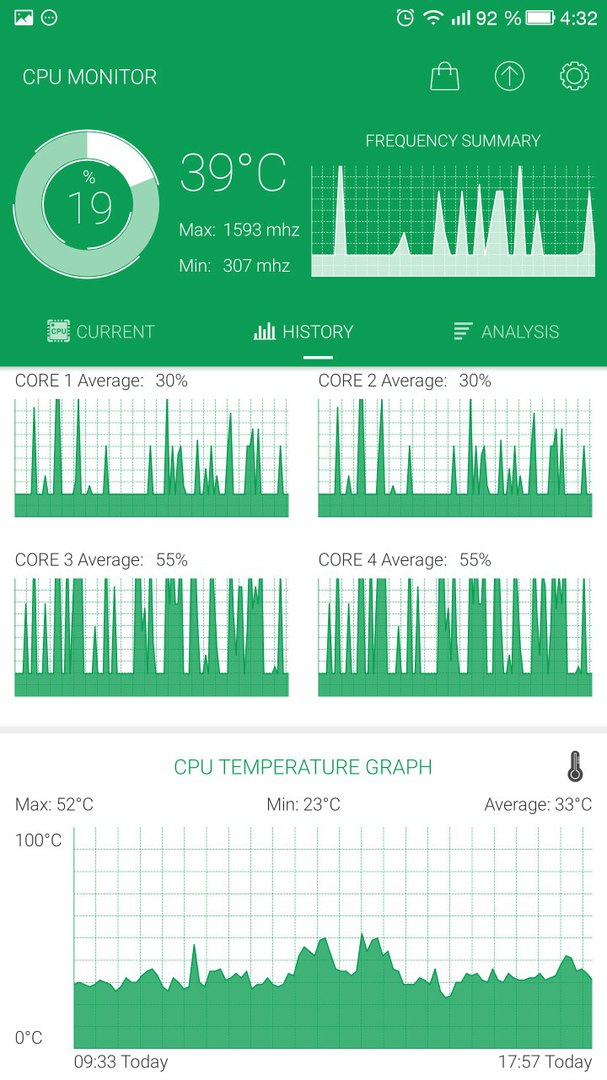Select the History tab
The height and width of the screenshot is (1080, 607).
coord(303,331)
